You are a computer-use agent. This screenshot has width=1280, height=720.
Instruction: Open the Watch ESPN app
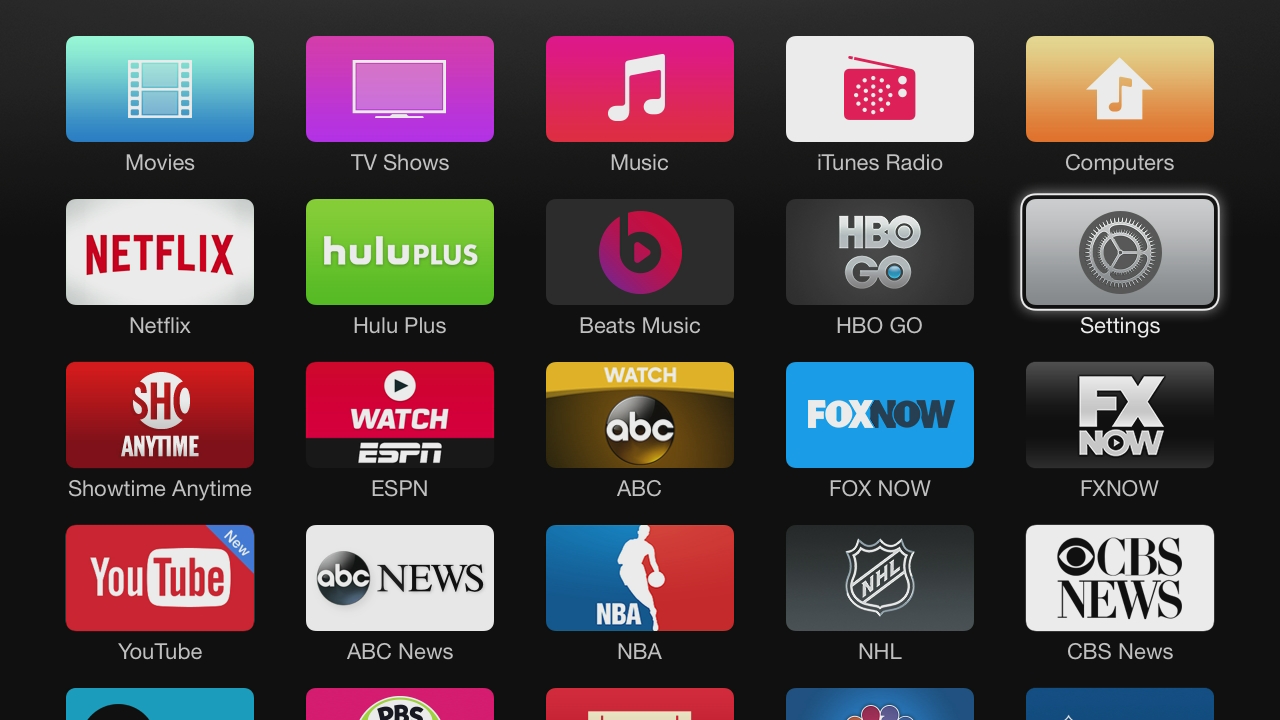pyautogui.click(x=400, y=415)
